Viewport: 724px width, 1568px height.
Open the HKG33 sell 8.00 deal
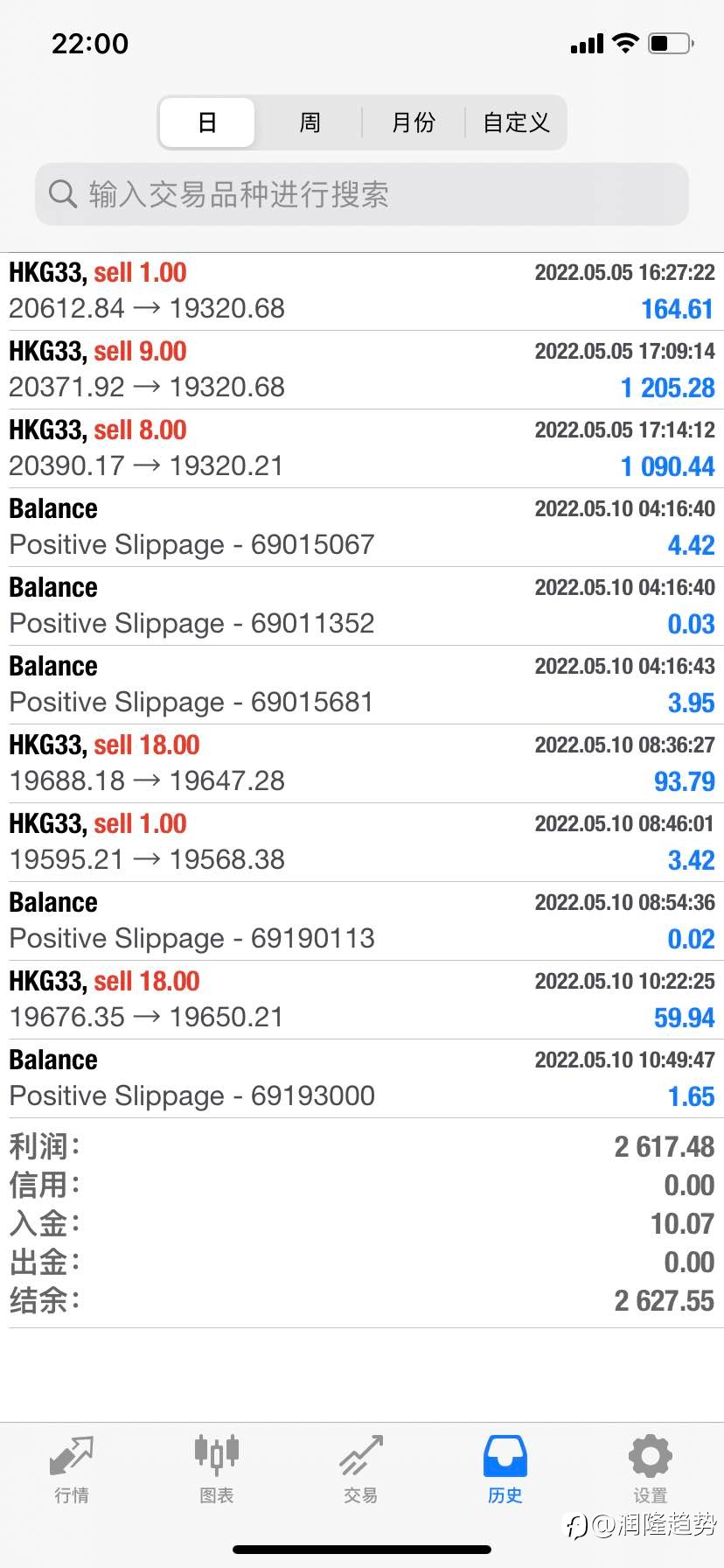362,449
